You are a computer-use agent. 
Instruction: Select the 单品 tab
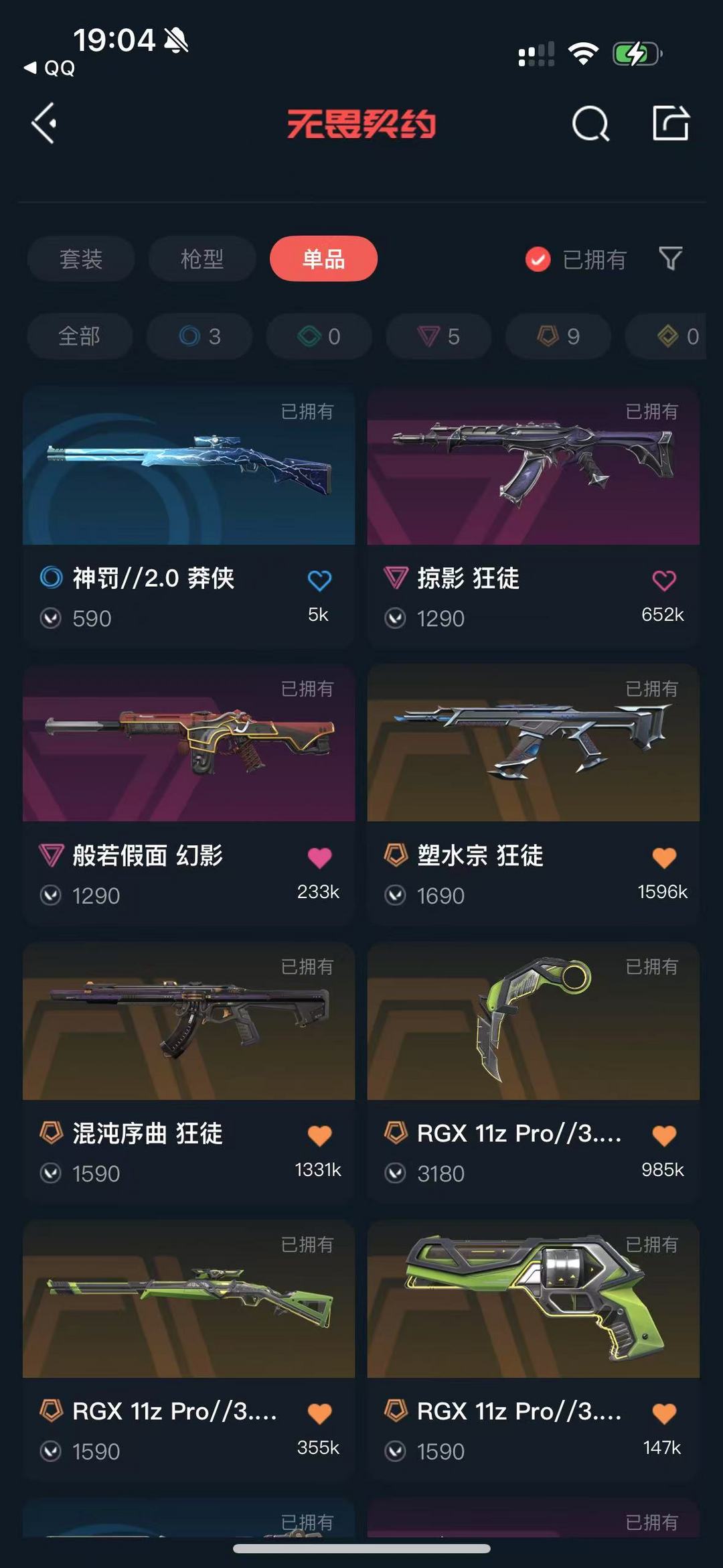[x=323, y=259]
